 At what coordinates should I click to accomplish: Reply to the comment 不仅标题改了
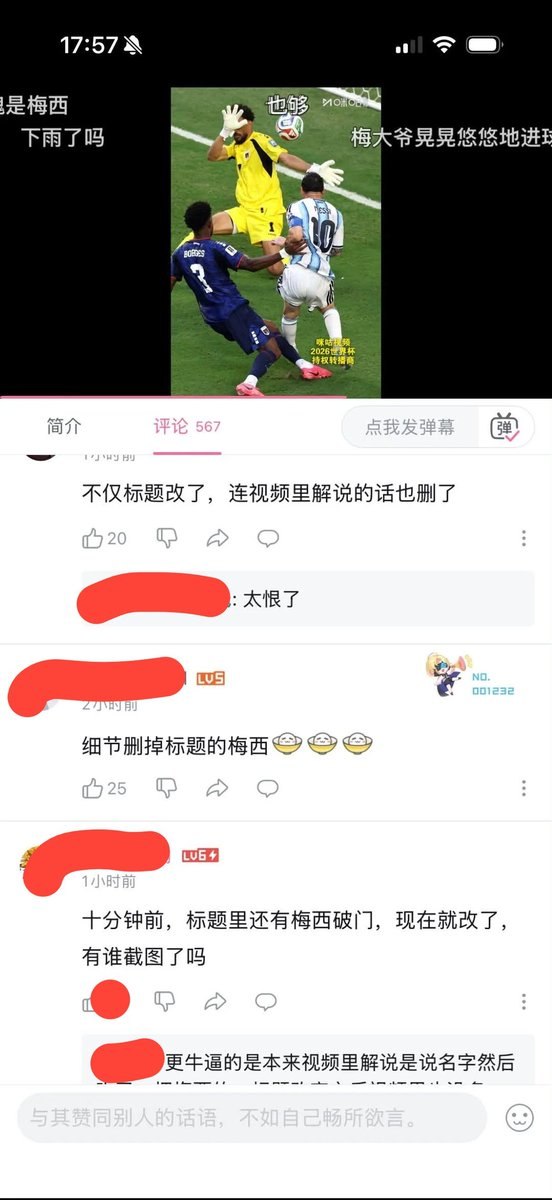(268, 539)
